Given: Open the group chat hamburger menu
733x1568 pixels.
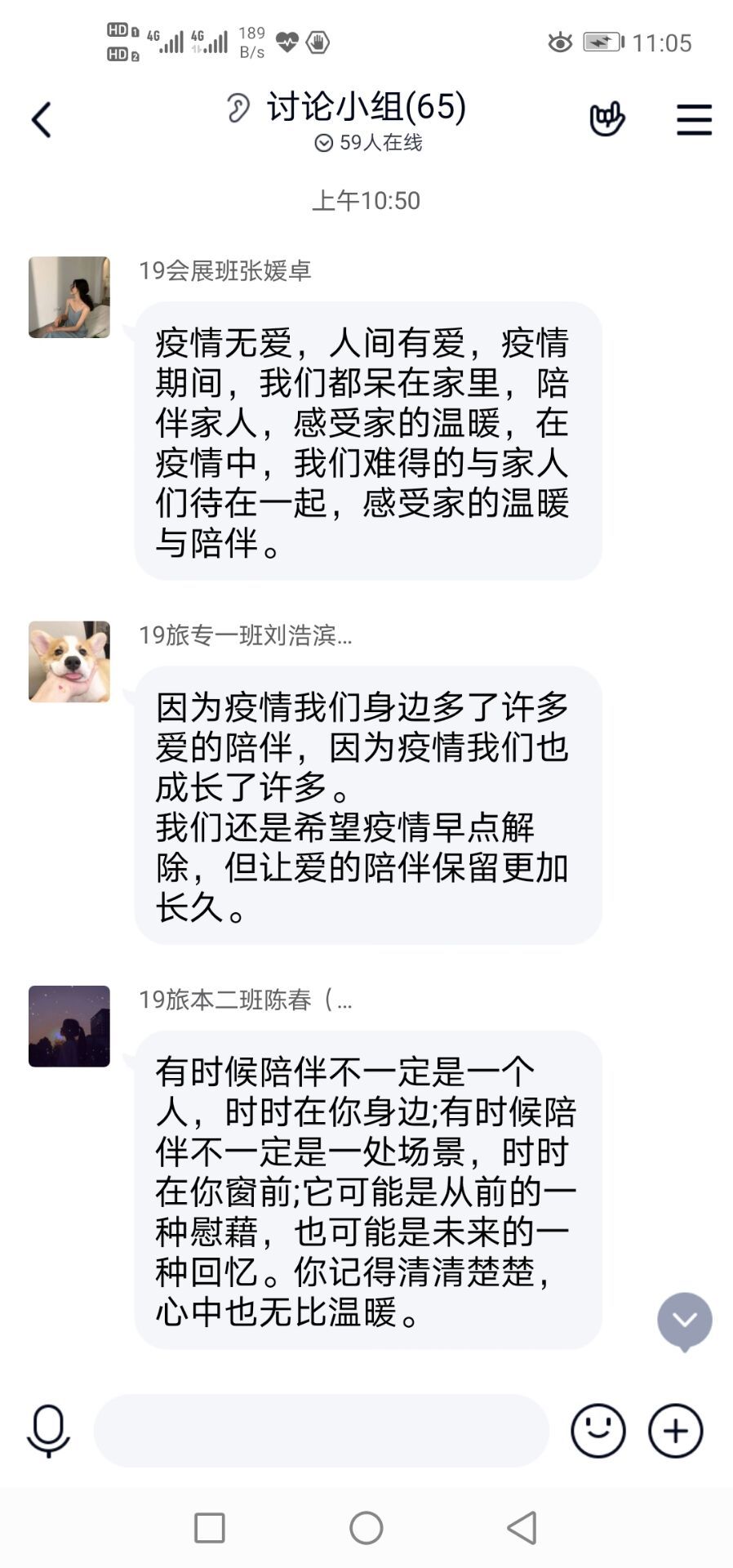Looking at the screenshot, I should pyautogui.click(x=694, y=120).
